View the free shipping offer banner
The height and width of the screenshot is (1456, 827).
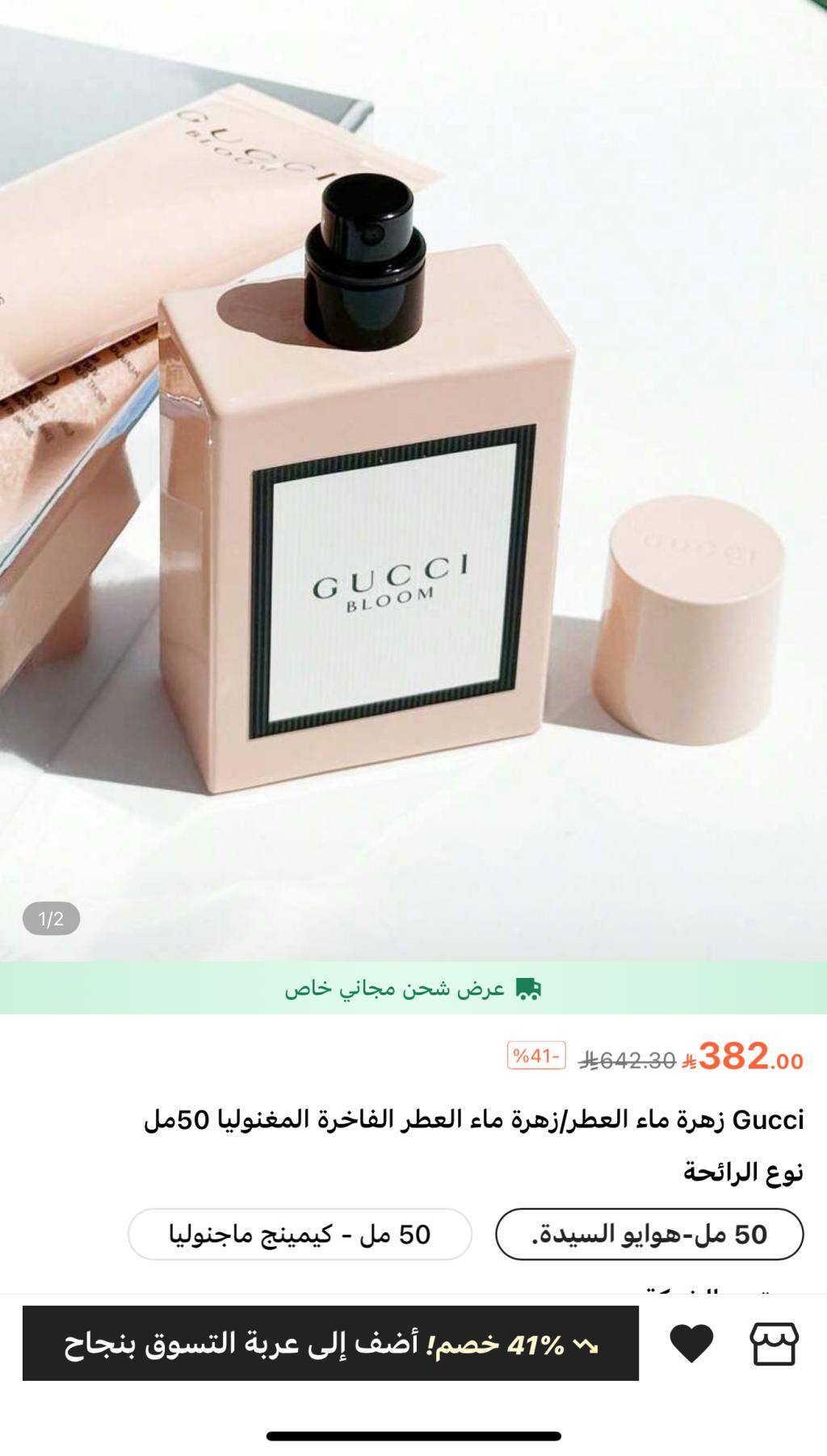tap(413, 988)
